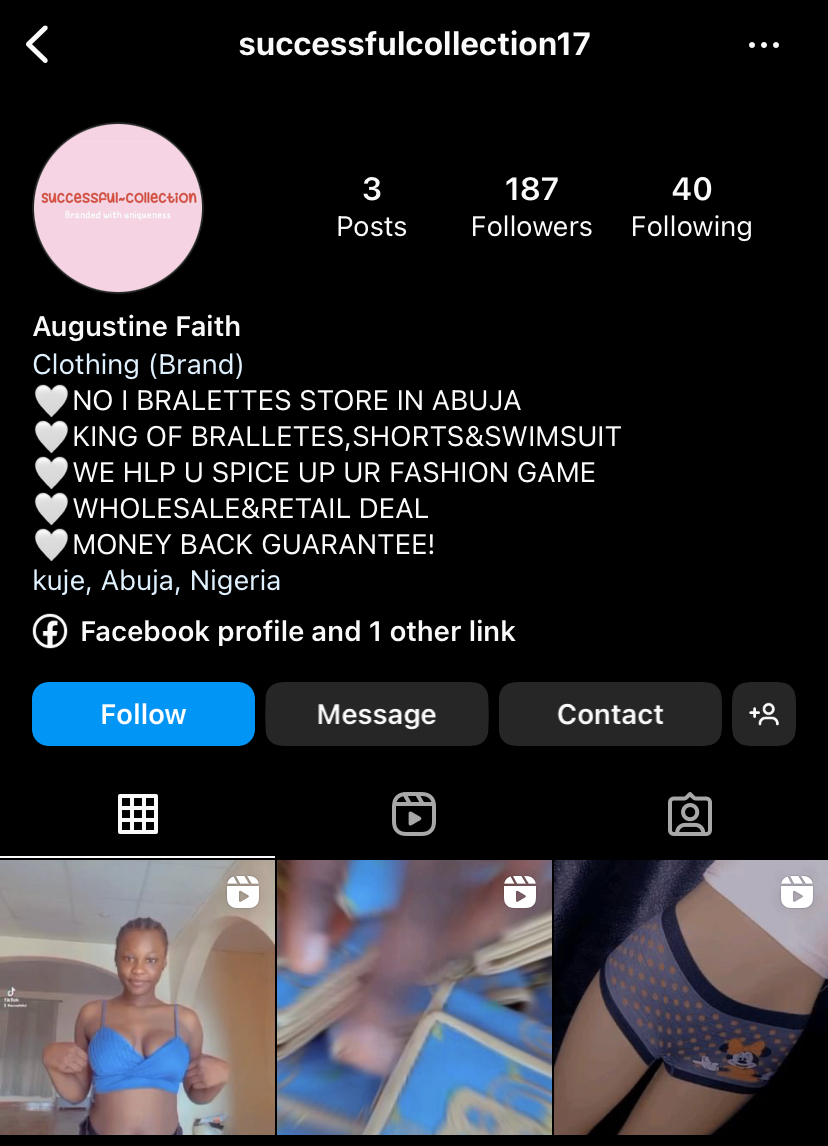Screen dimensions: 828x1146
Task: View the 40 following list
Action: point(691,207)
